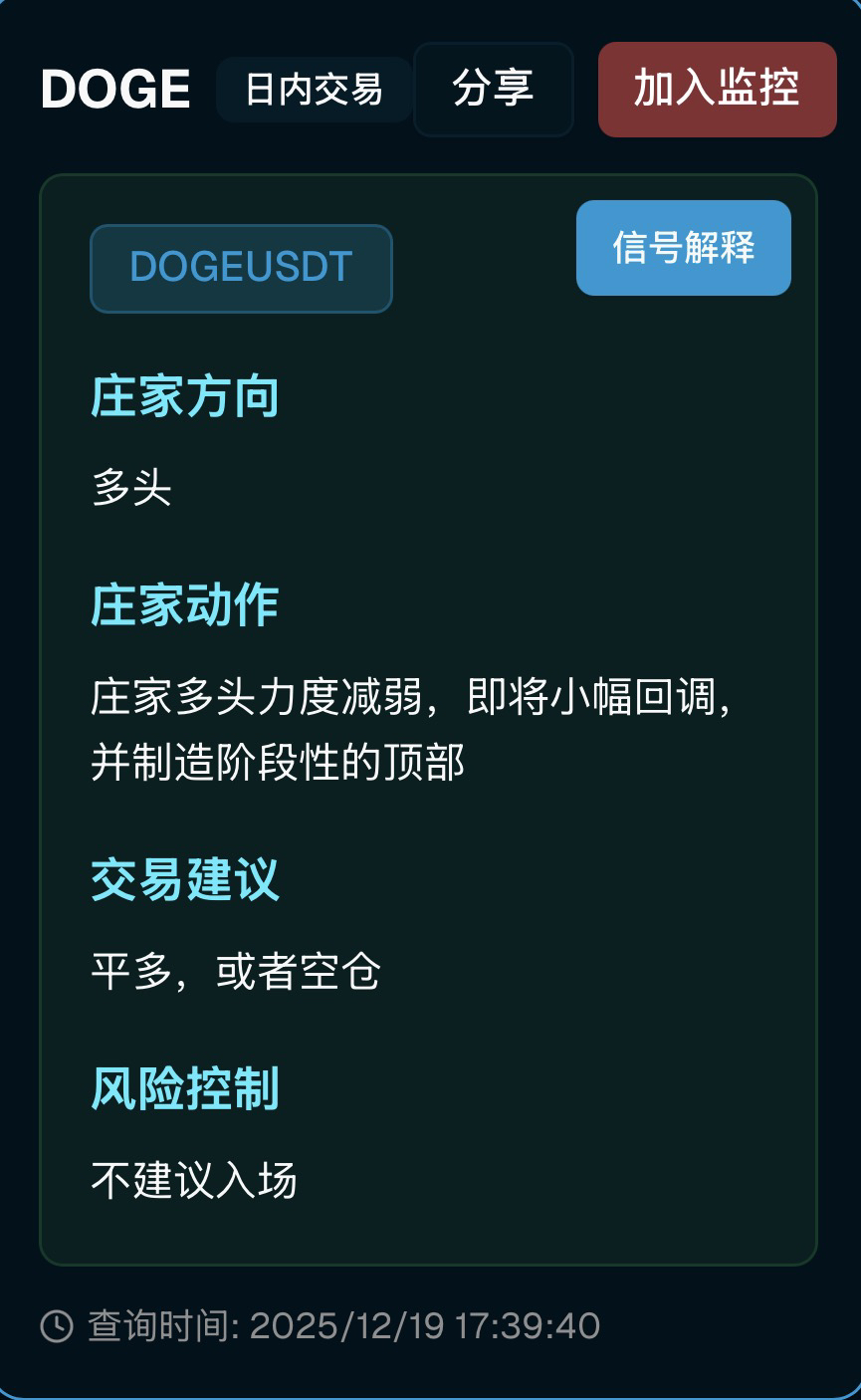The width and height of the screenshot is (861, 1400).
Task: Tap the 日内交易 tag
Action: (x=314, y=90)
